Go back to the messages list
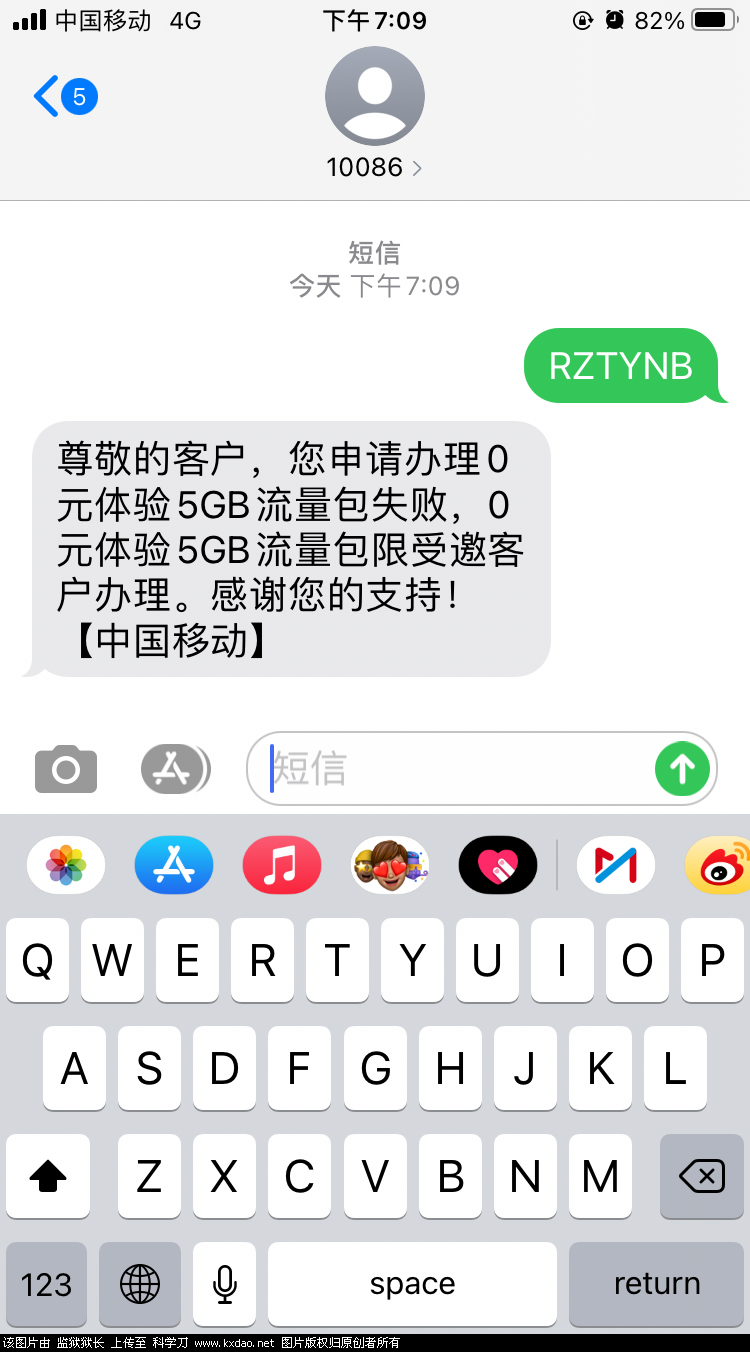750x1352 pixels. click(x=62, y=97)
